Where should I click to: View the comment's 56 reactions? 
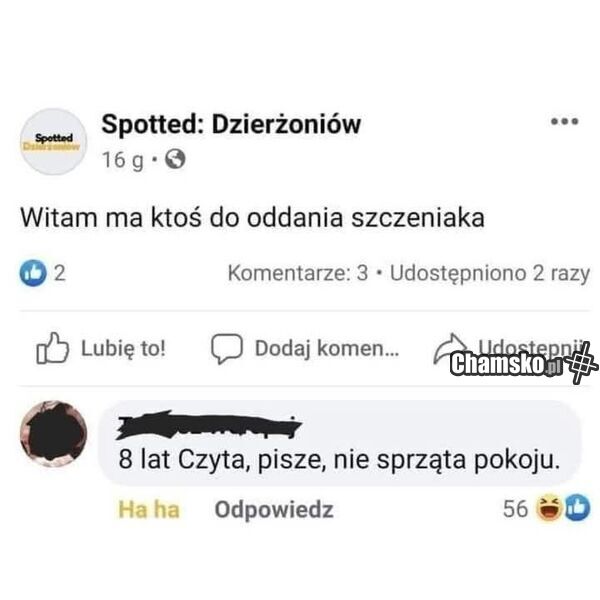click(546, 509)
